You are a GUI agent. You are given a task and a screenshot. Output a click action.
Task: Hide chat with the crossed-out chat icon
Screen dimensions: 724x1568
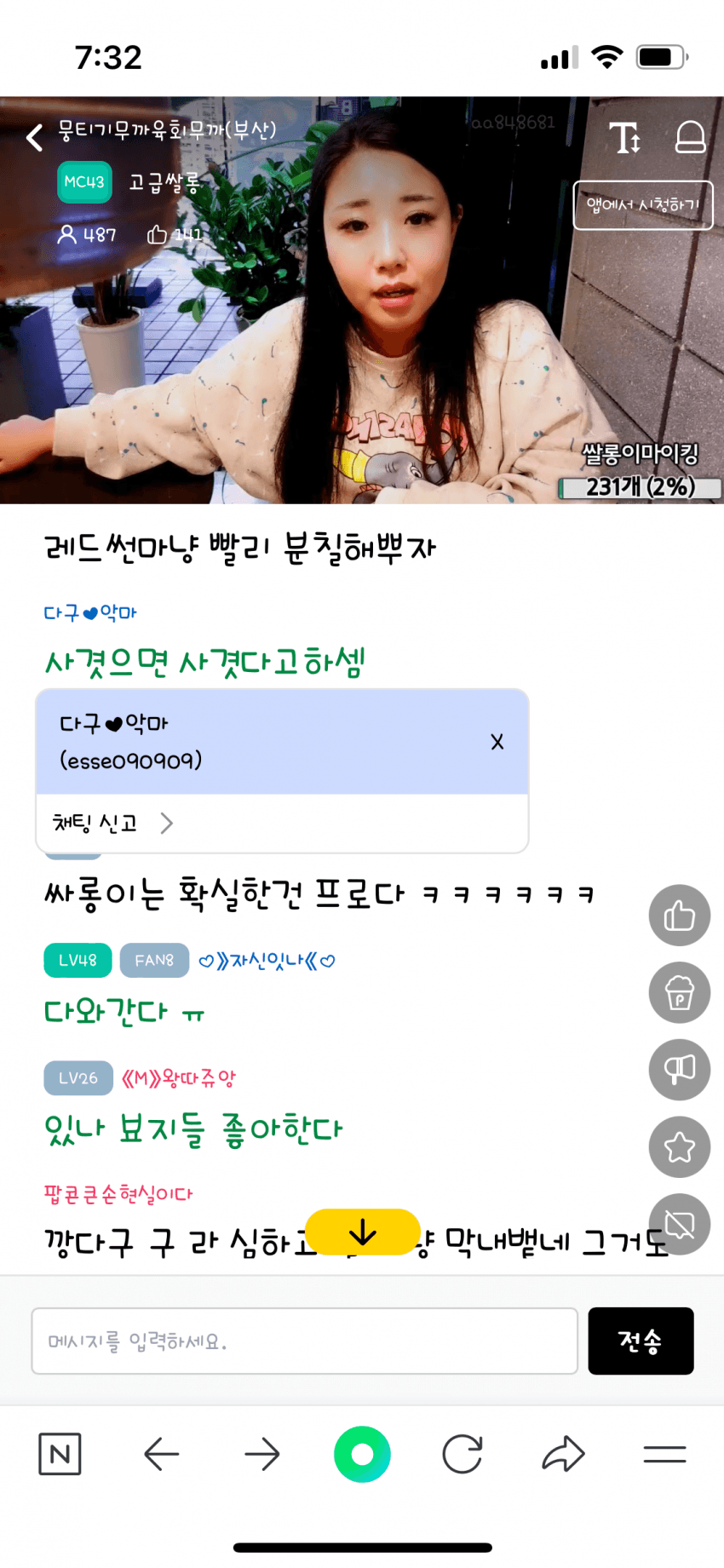point(679,1224)
